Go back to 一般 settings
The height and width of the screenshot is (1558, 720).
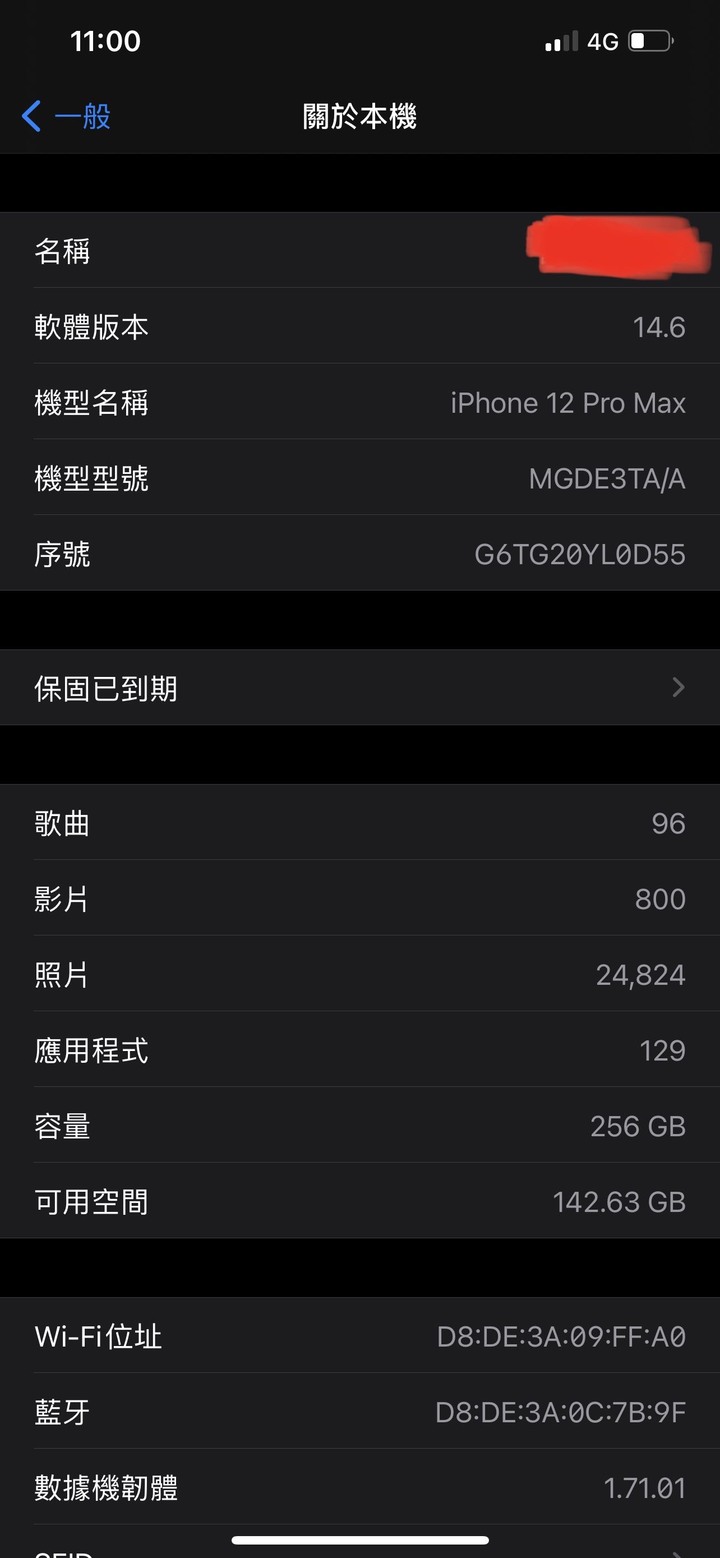tap(66, 117)
